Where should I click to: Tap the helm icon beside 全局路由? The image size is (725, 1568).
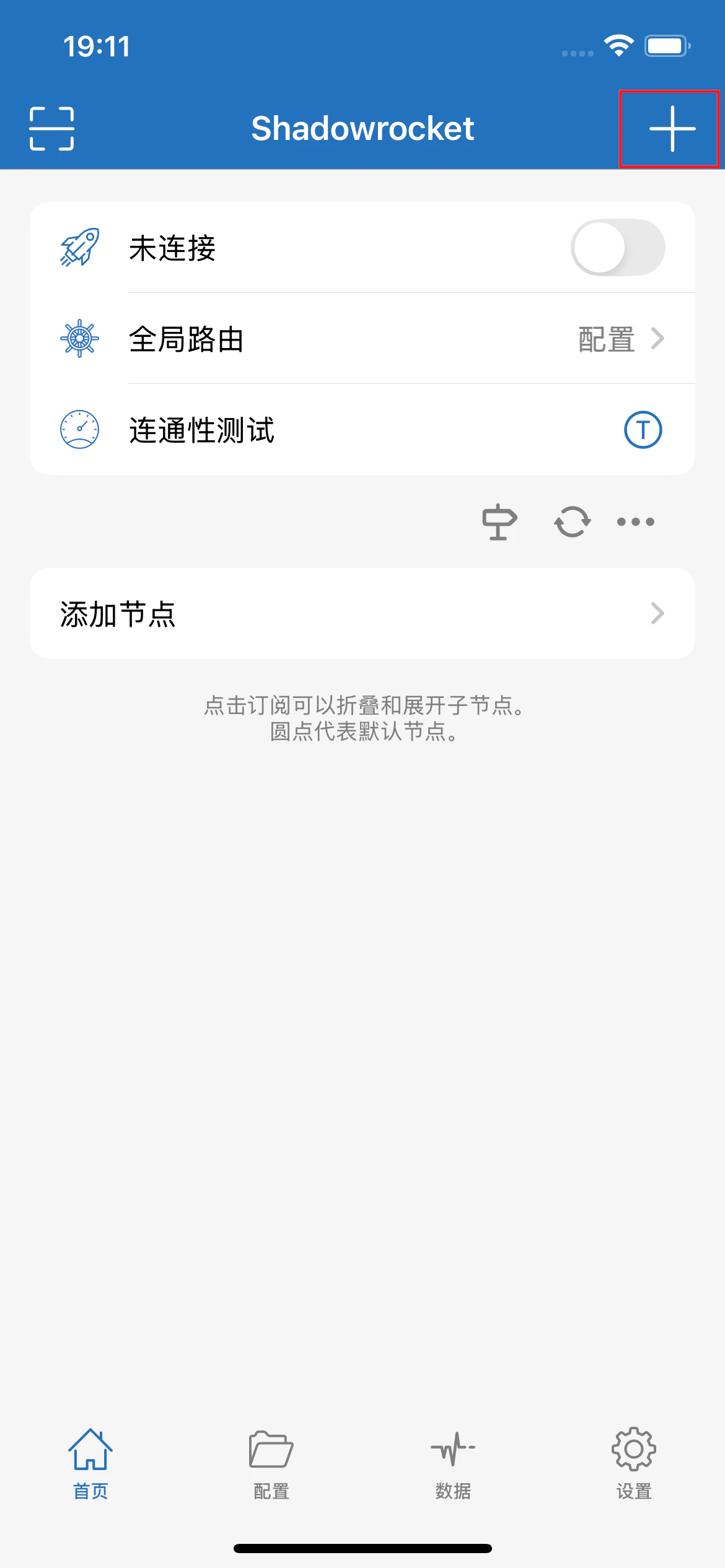(x=81, y=338)
